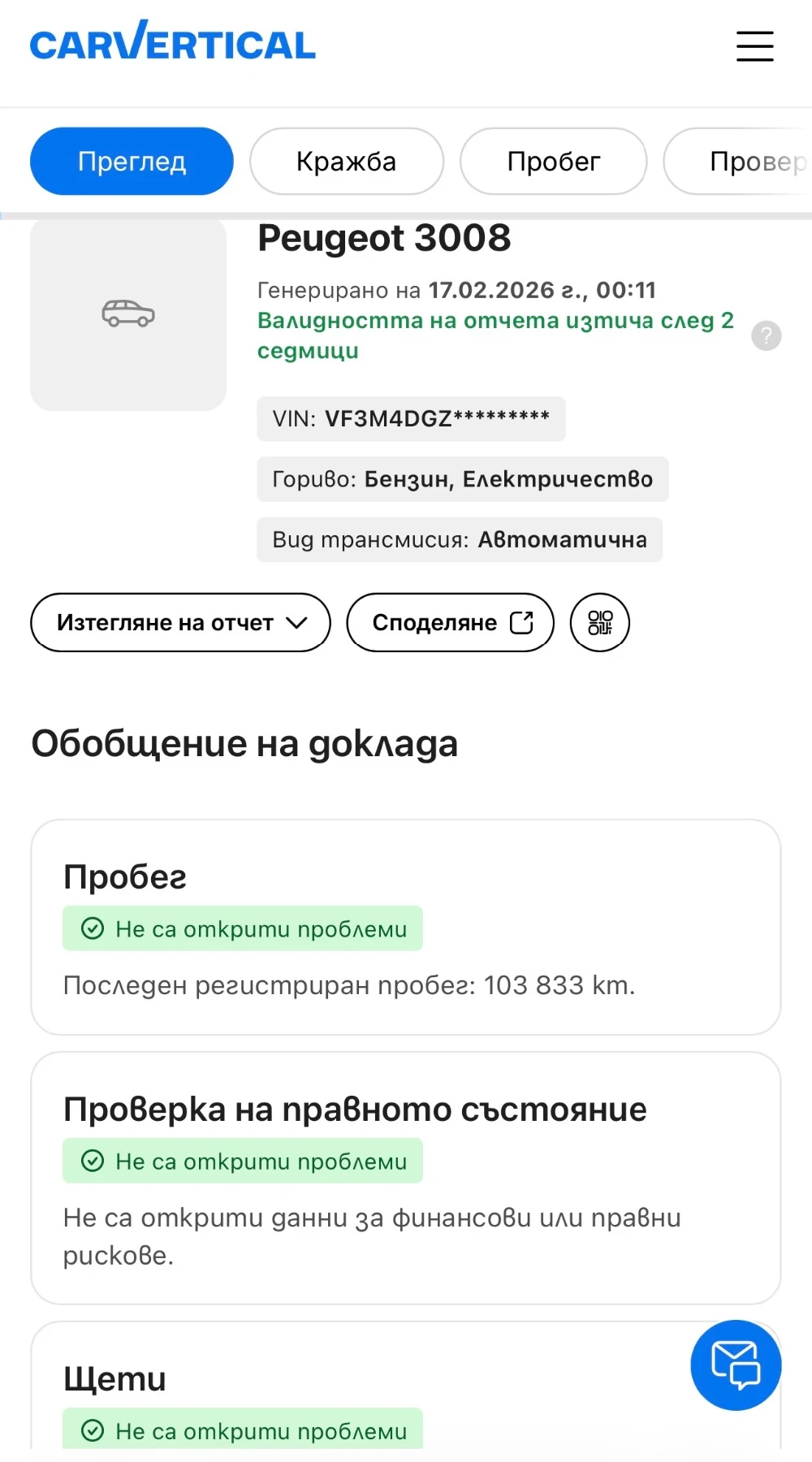Screen dimensions: 812x1462
Task: Open the report validity help icon
Action: pos(766,335)
